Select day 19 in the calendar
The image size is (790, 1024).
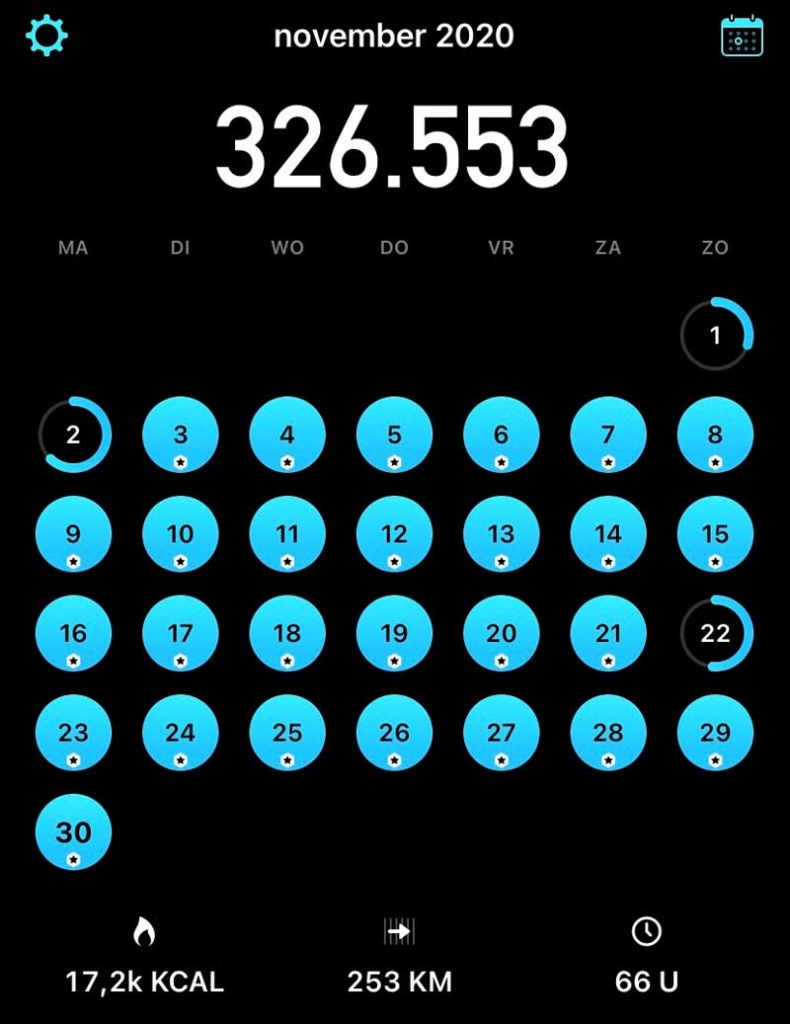tap(394, 633)
